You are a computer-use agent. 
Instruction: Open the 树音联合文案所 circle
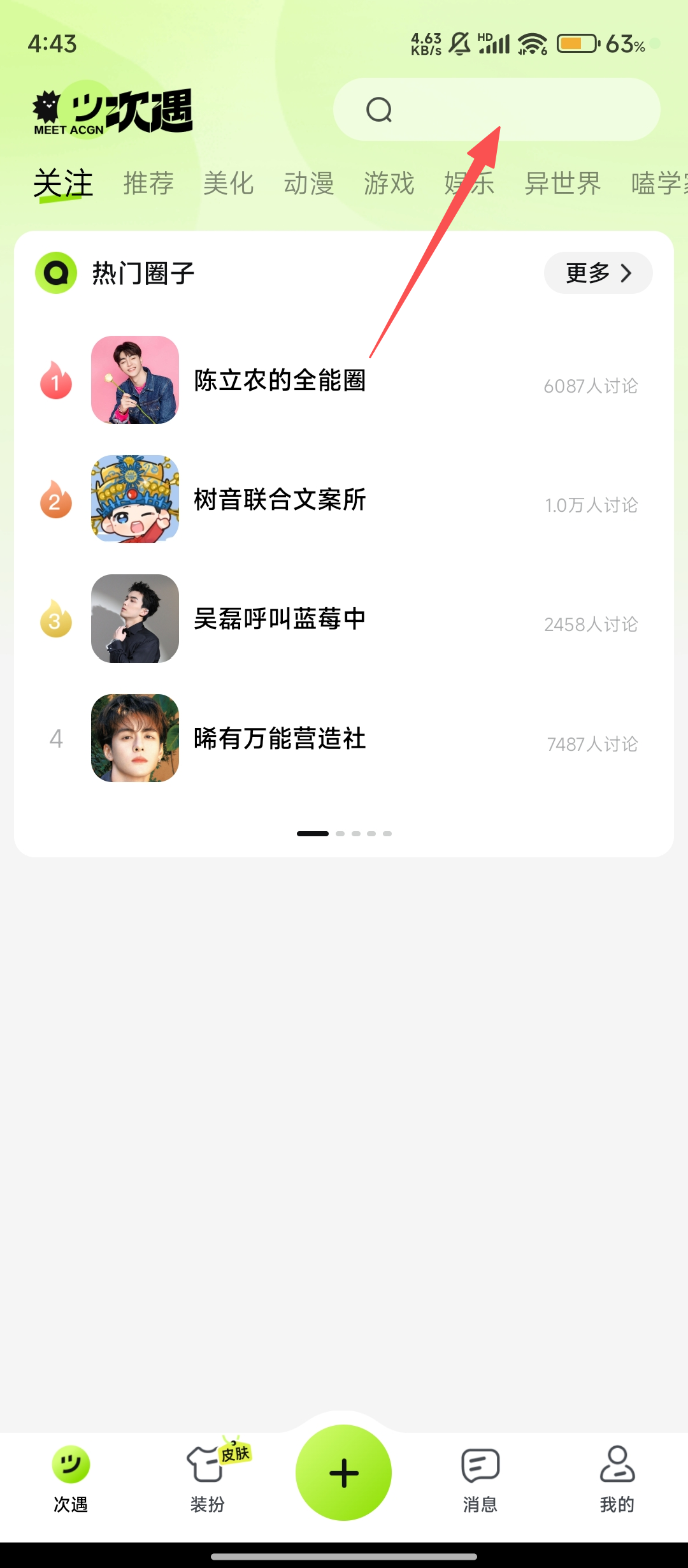pos(280,500)
